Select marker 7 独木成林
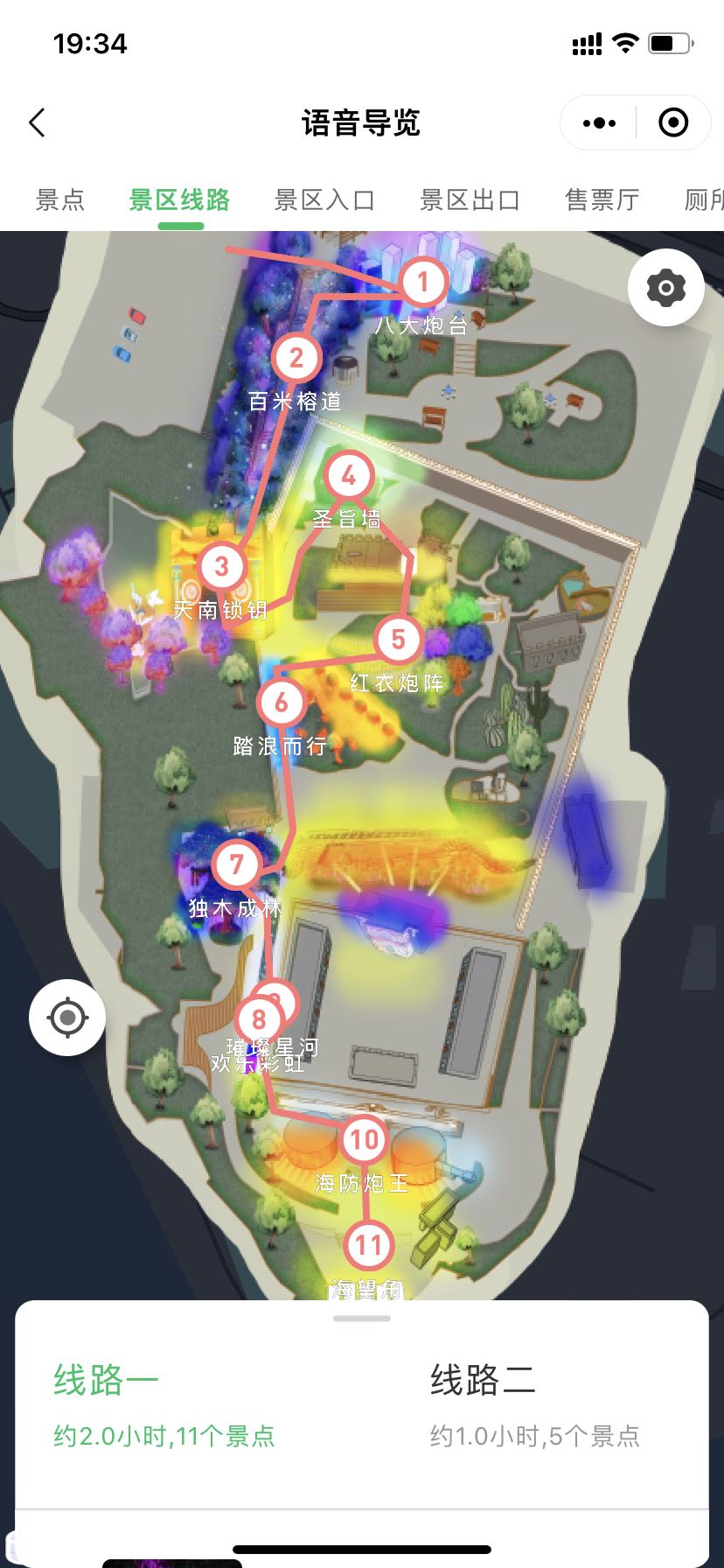 click(236, 864)
